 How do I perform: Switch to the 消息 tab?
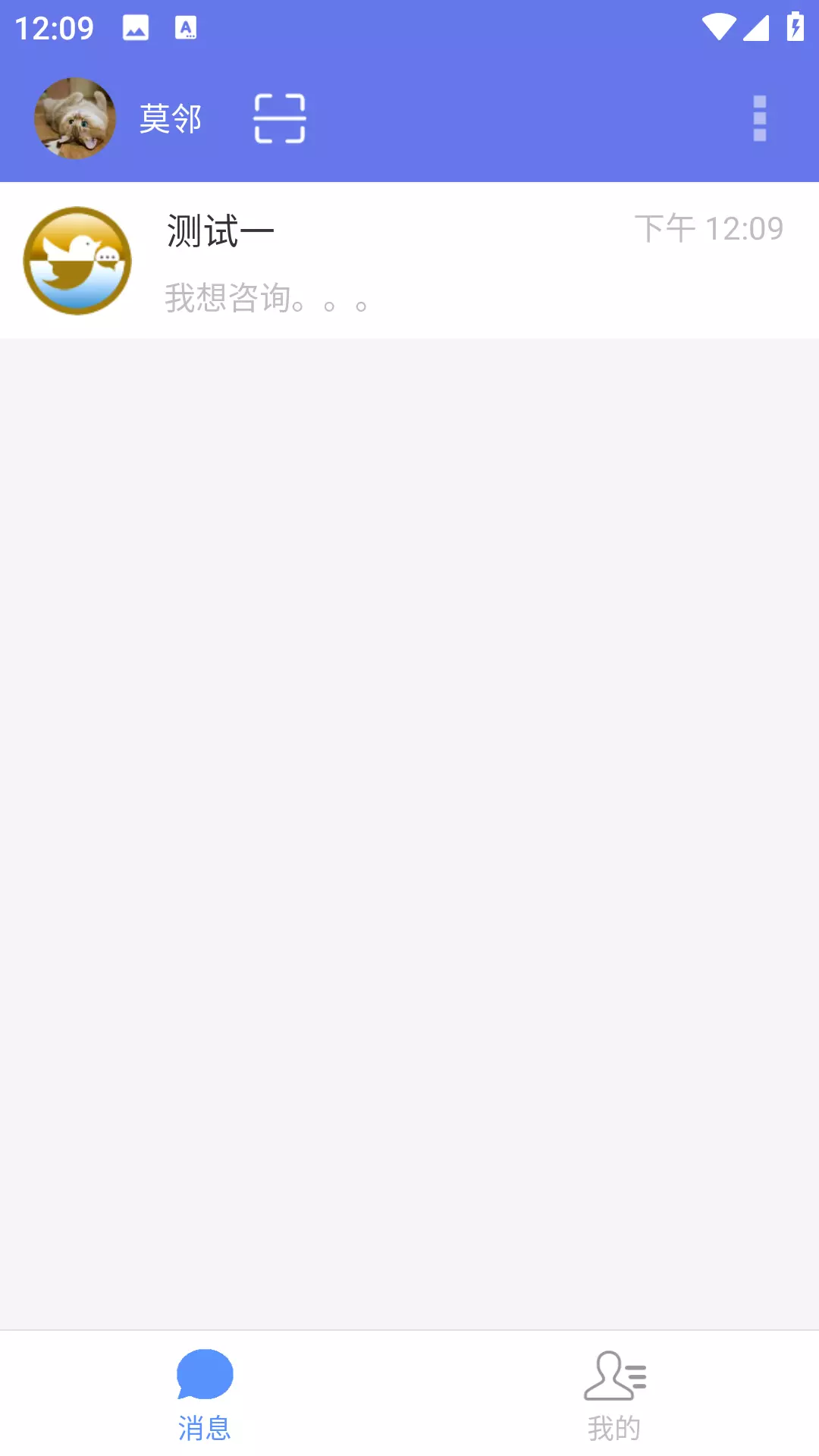click(205, 1395)
